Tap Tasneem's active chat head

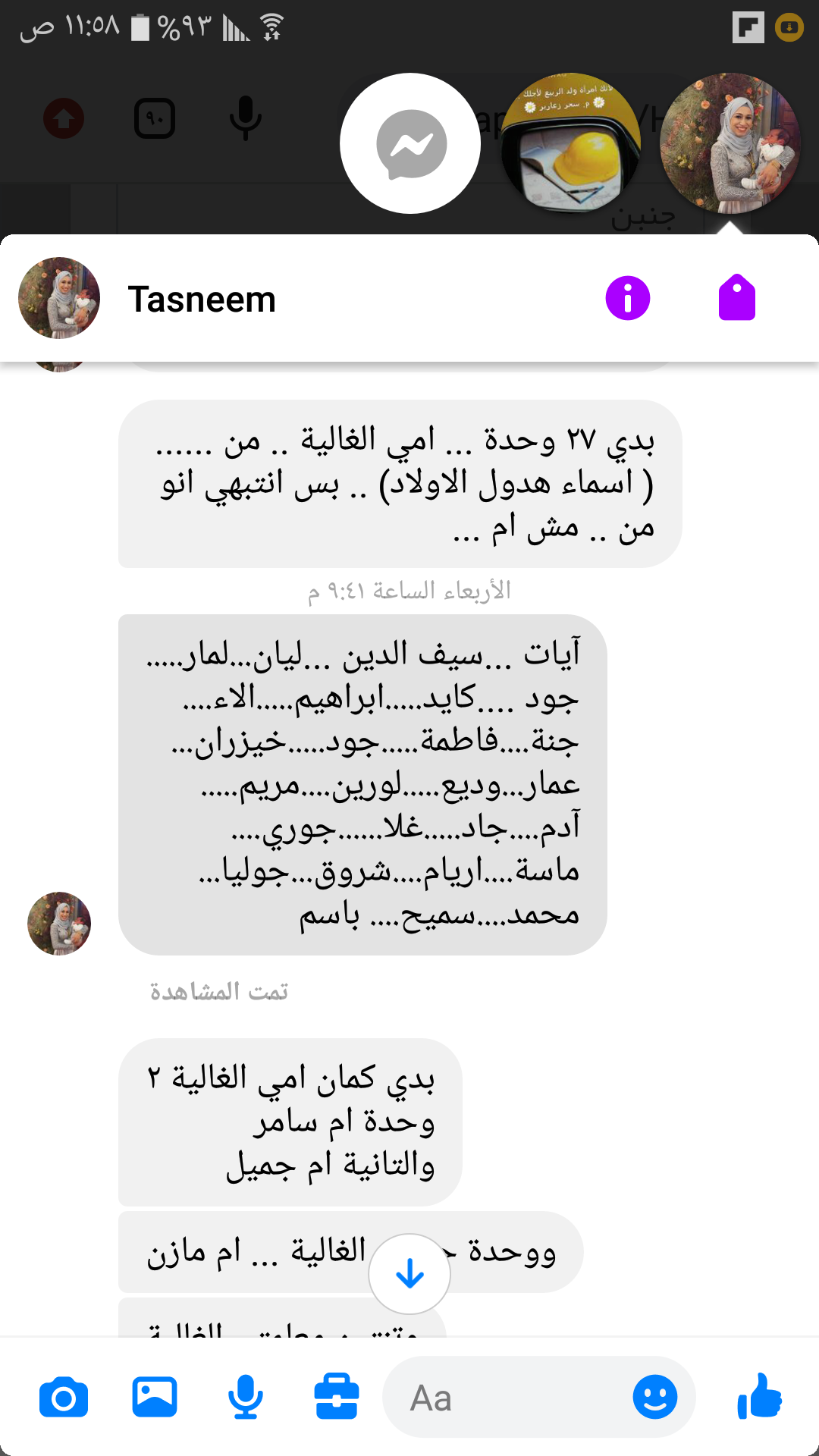pyautogui.click(x=730, y=143)
